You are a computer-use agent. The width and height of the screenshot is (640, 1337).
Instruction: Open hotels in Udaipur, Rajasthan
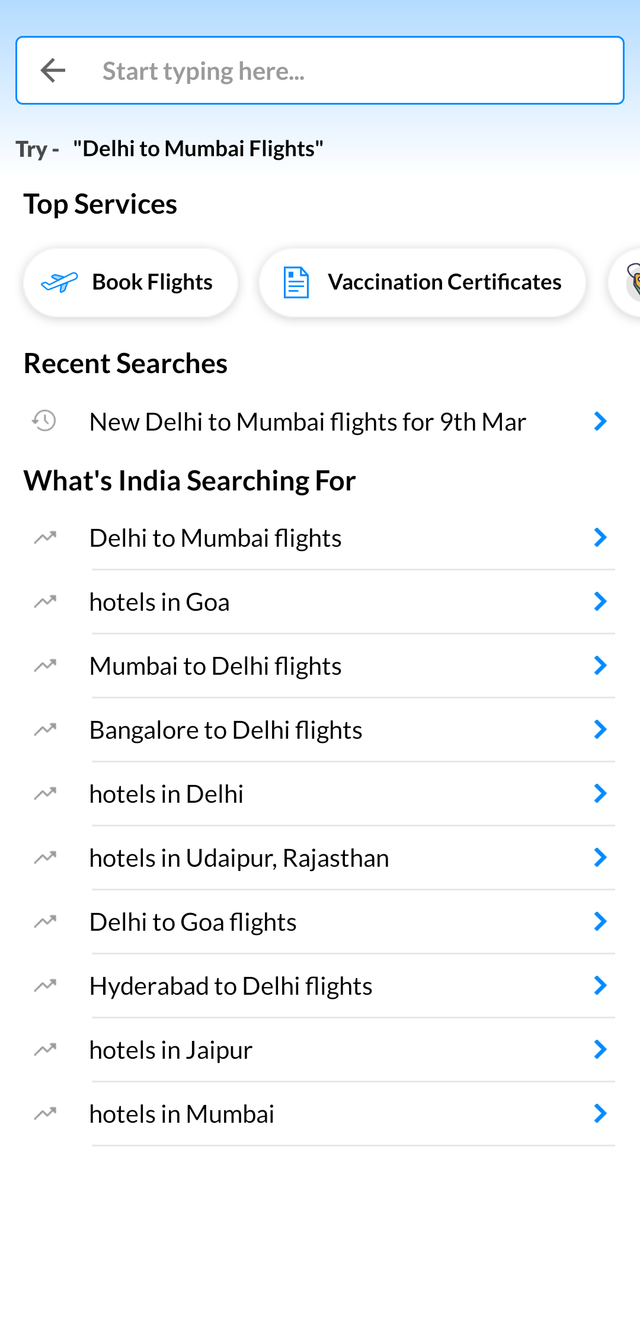[x=239, y=858]
